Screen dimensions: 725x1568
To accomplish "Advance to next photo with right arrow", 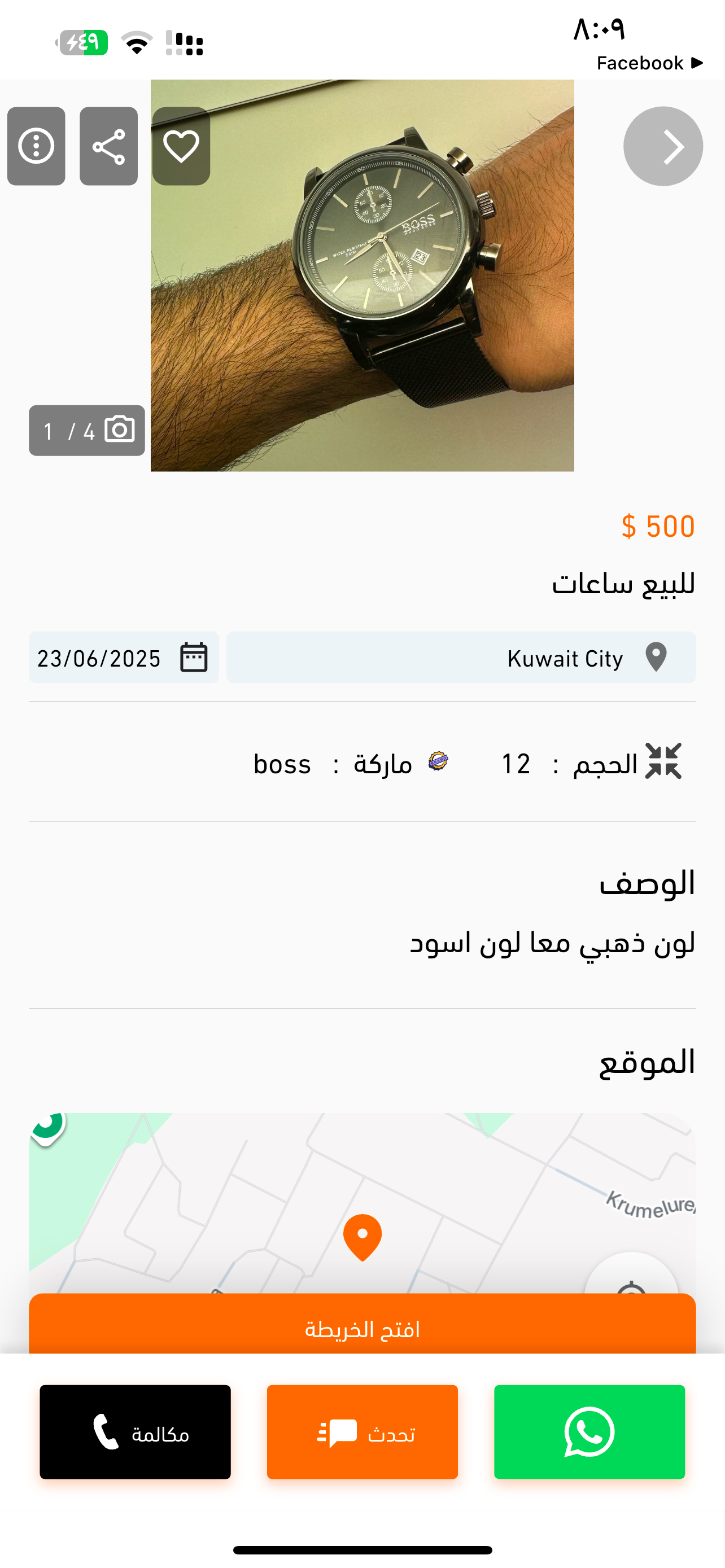I will point(663,146).
